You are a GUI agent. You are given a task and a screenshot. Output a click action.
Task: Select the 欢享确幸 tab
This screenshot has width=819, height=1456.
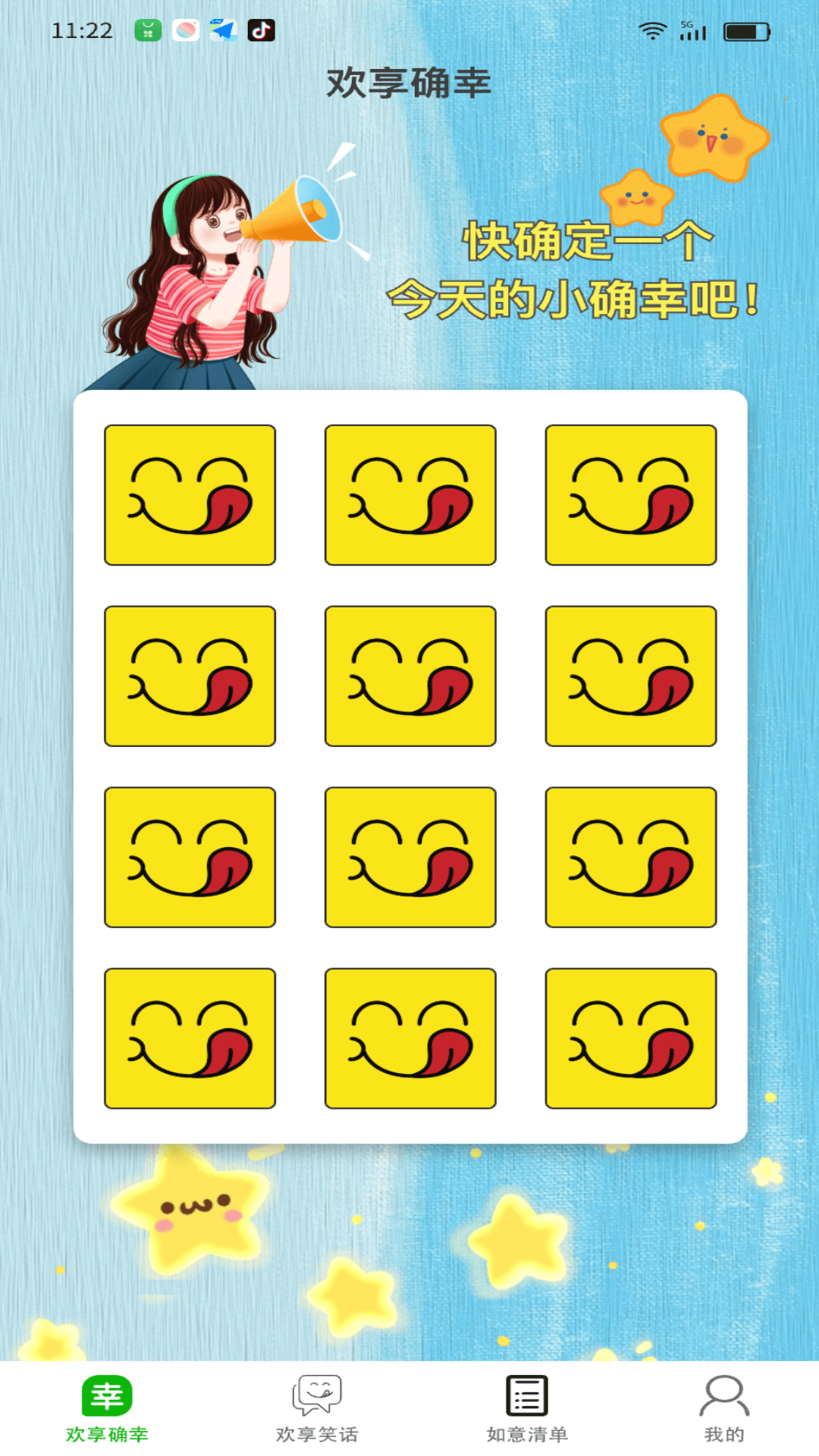pos(107,1407)
